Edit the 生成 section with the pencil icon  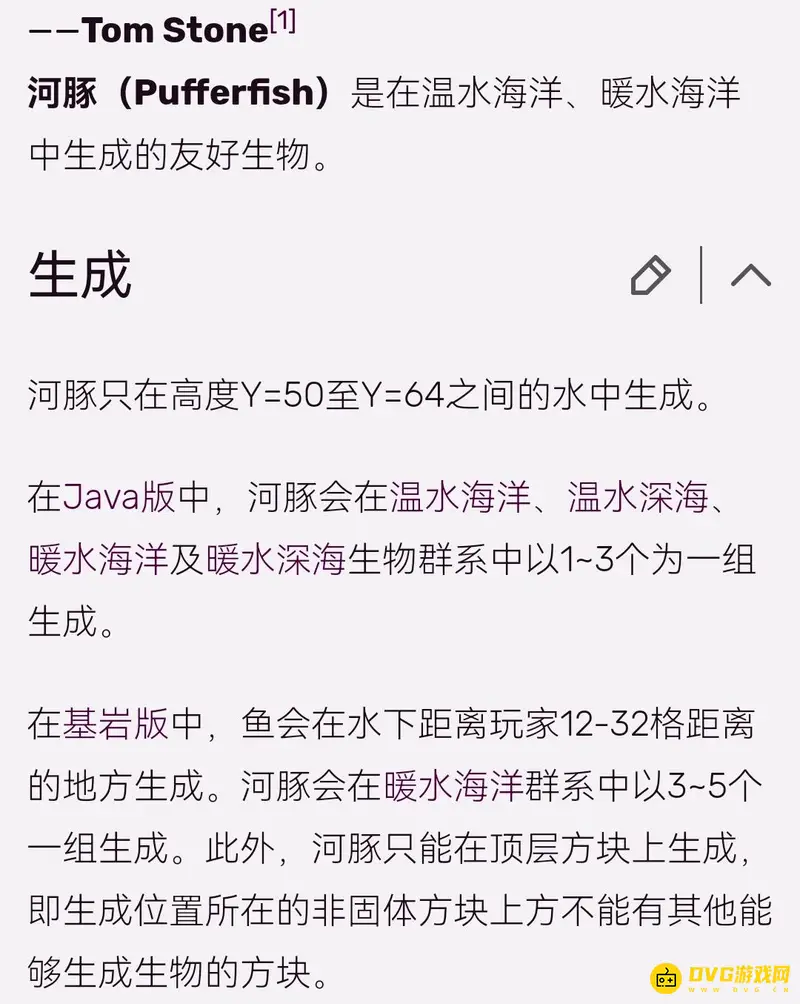pos(650,277)
